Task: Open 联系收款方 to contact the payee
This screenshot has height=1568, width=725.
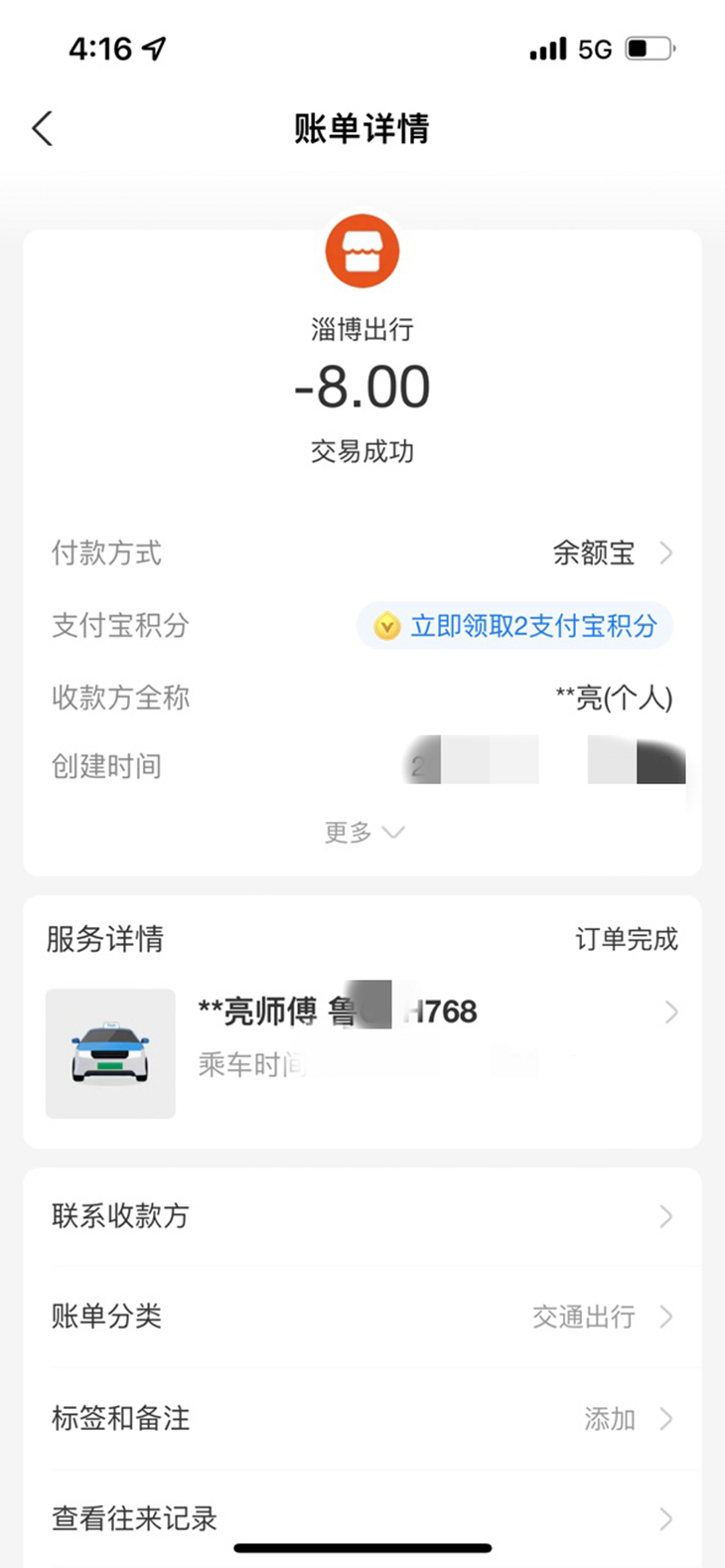Action: click(x=362, y=1216)
